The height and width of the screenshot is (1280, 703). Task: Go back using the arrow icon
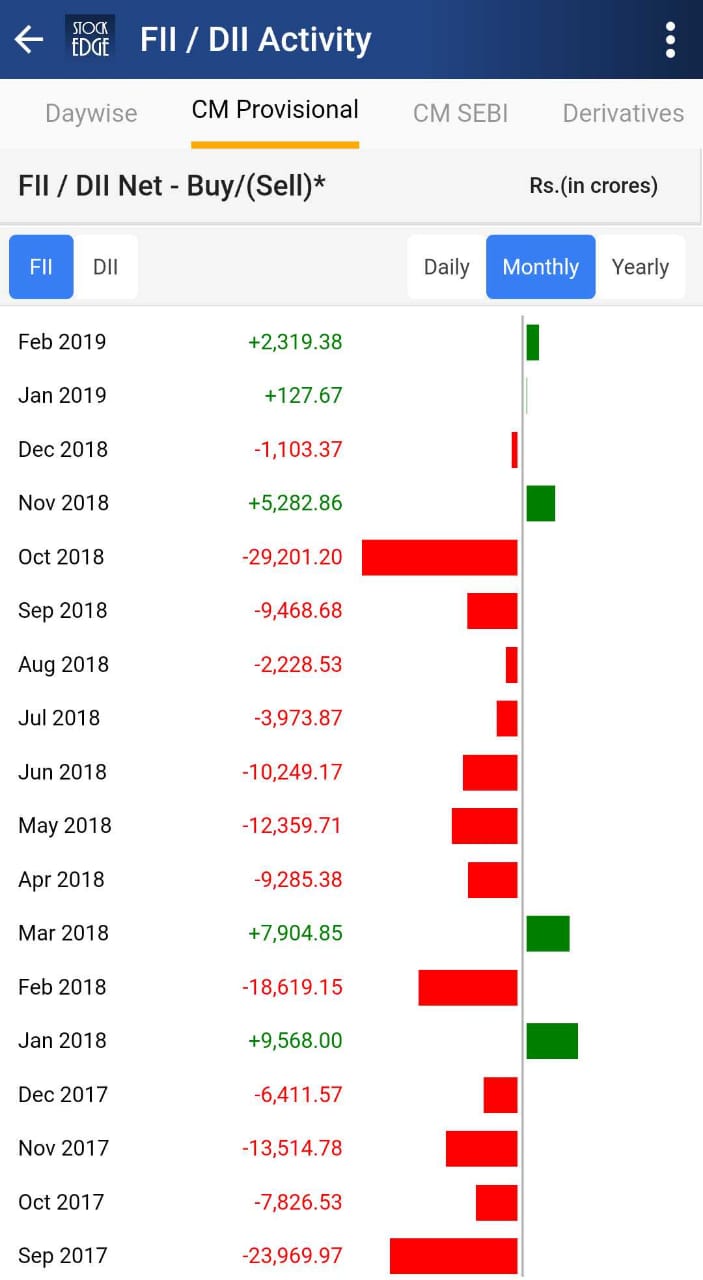pos(29,40)
